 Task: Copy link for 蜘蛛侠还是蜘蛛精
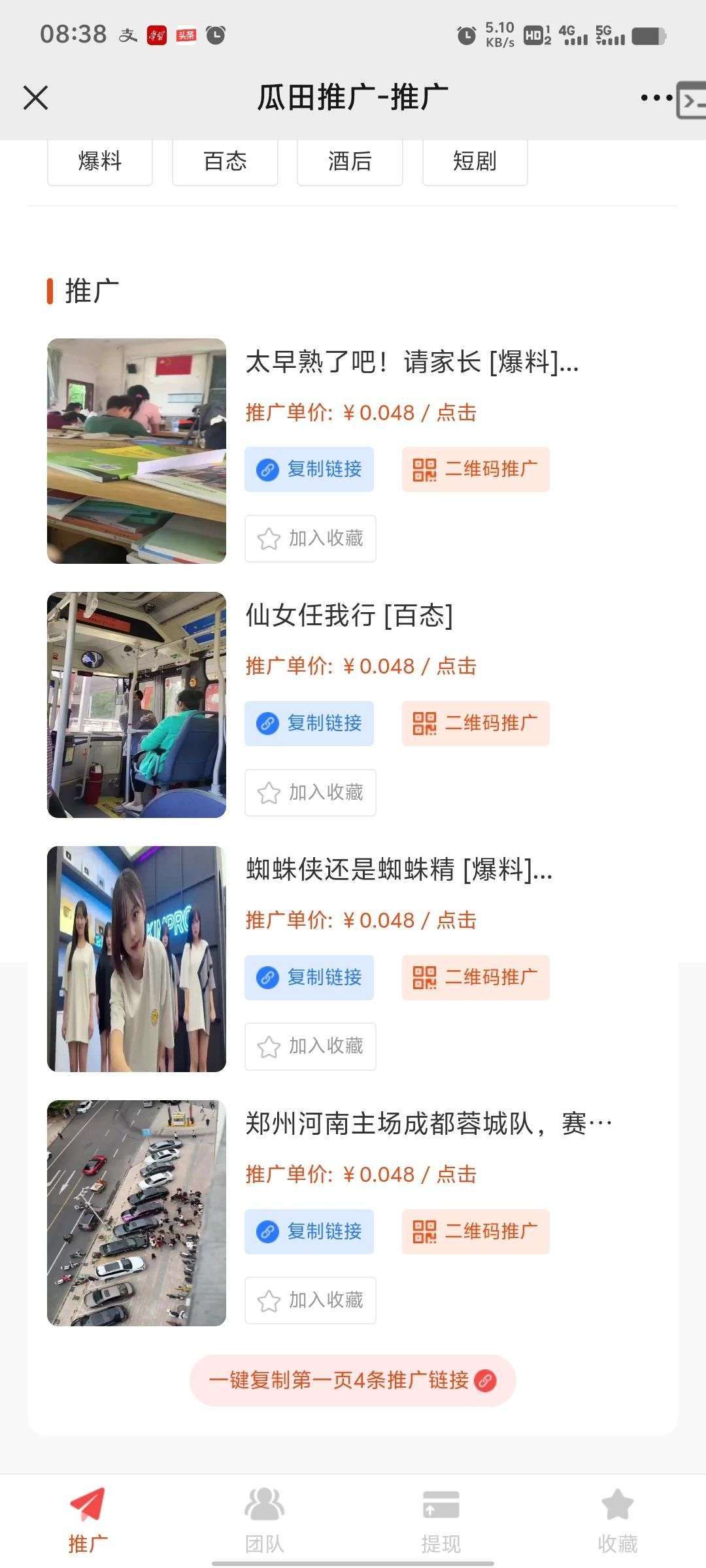pyautogui.click(x=309, y=977)
